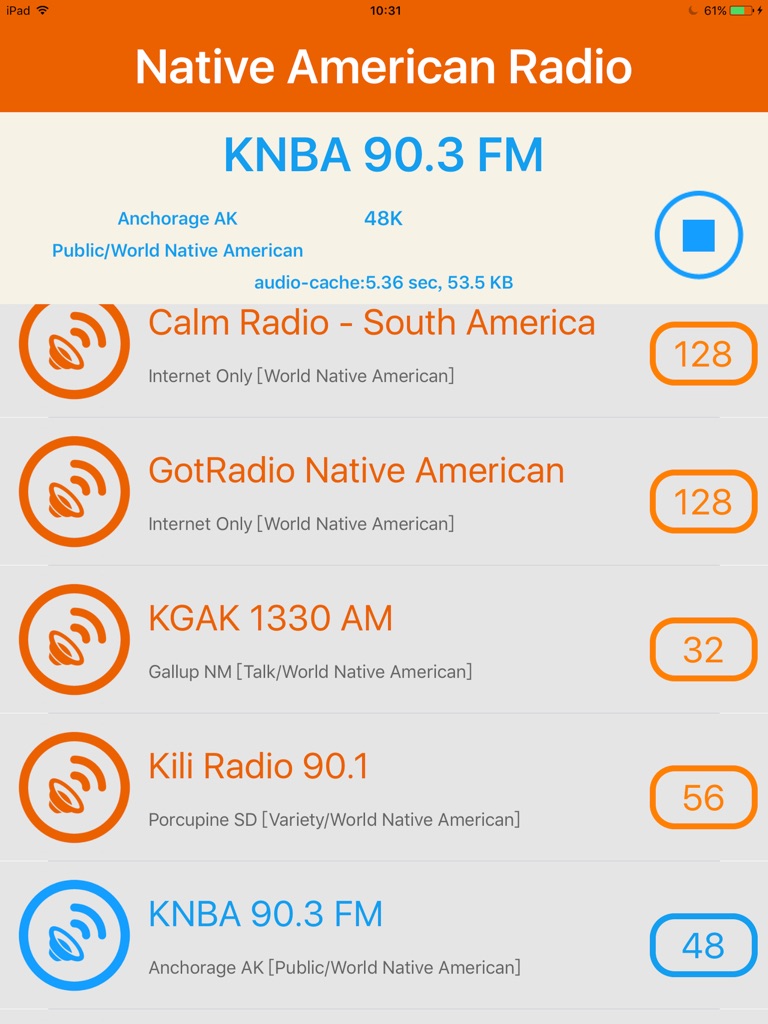Click the 56 badge for Kili Radio
768x1024 pixels.
[x=703, y=797]
